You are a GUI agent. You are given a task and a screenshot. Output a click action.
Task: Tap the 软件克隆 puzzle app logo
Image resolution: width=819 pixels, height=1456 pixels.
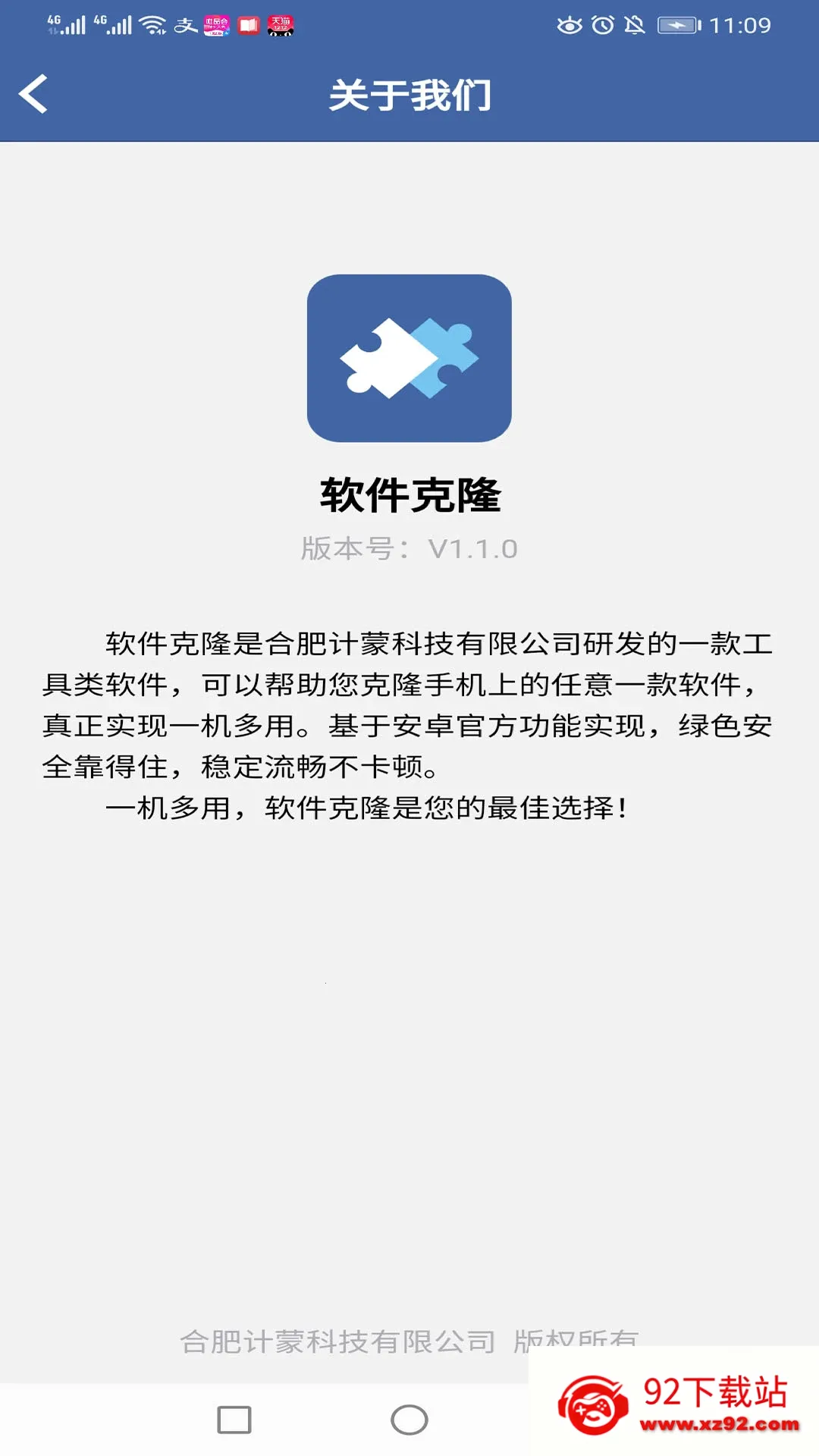point(409,358)
